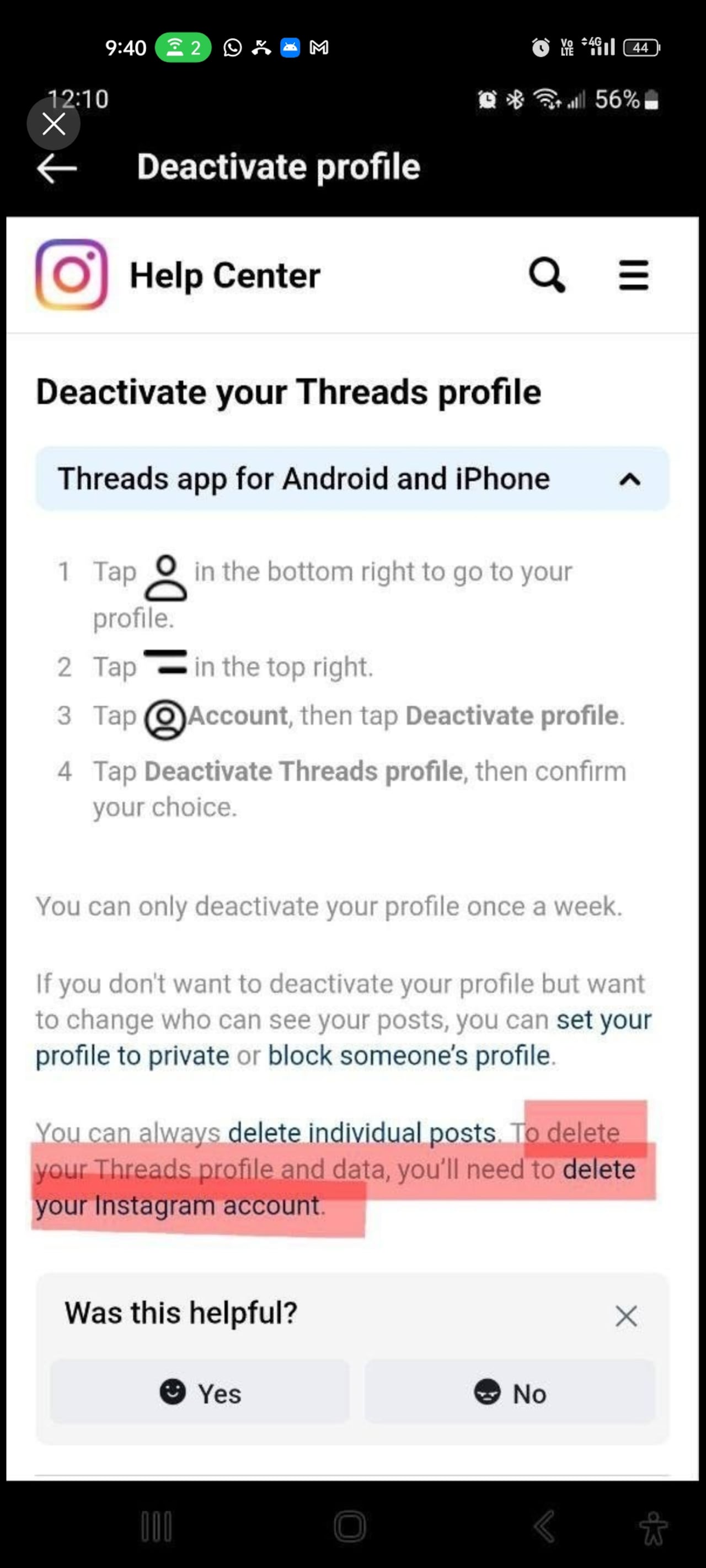Go to the phone's home screen
The height and width of the screenshot is (1568, 706).
click(x=350, y=1526)
